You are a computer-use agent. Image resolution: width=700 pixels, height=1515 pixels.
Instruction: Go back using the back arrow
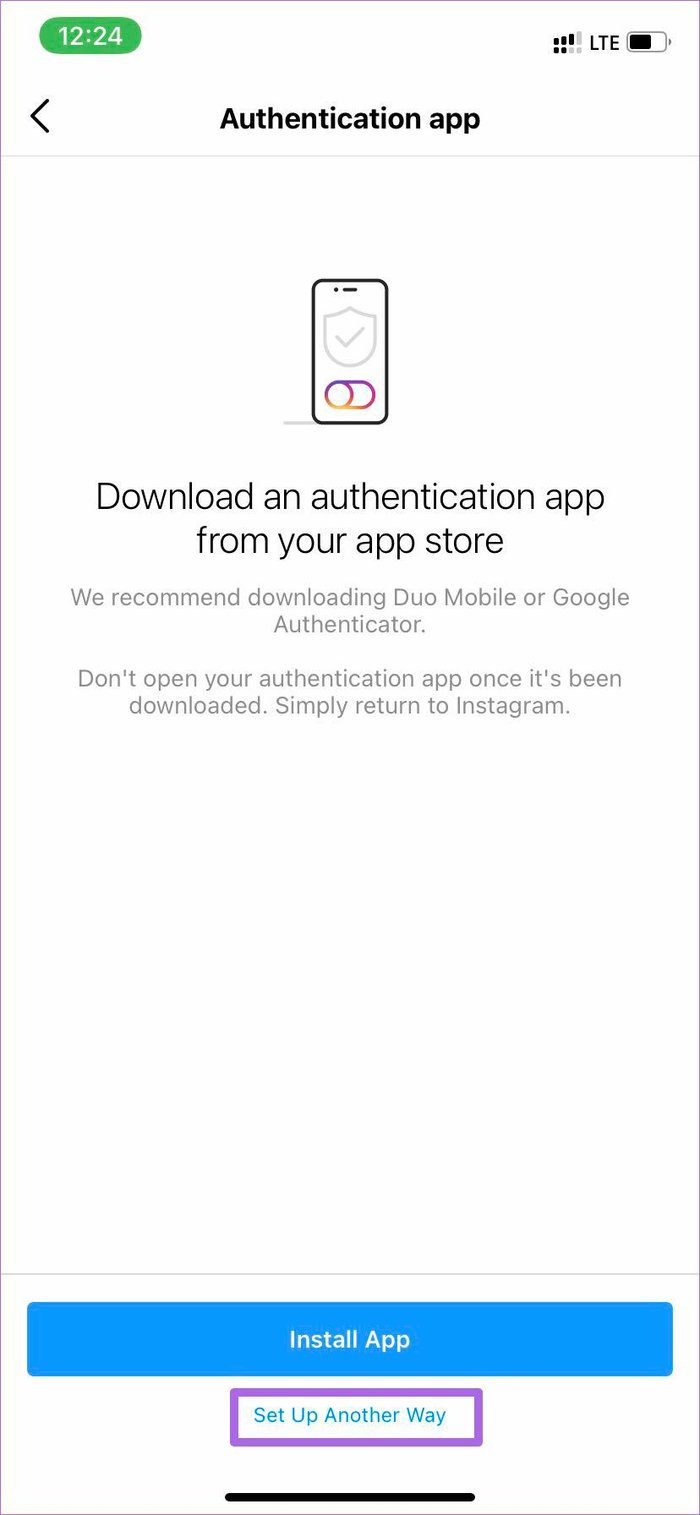coord(40,117)
